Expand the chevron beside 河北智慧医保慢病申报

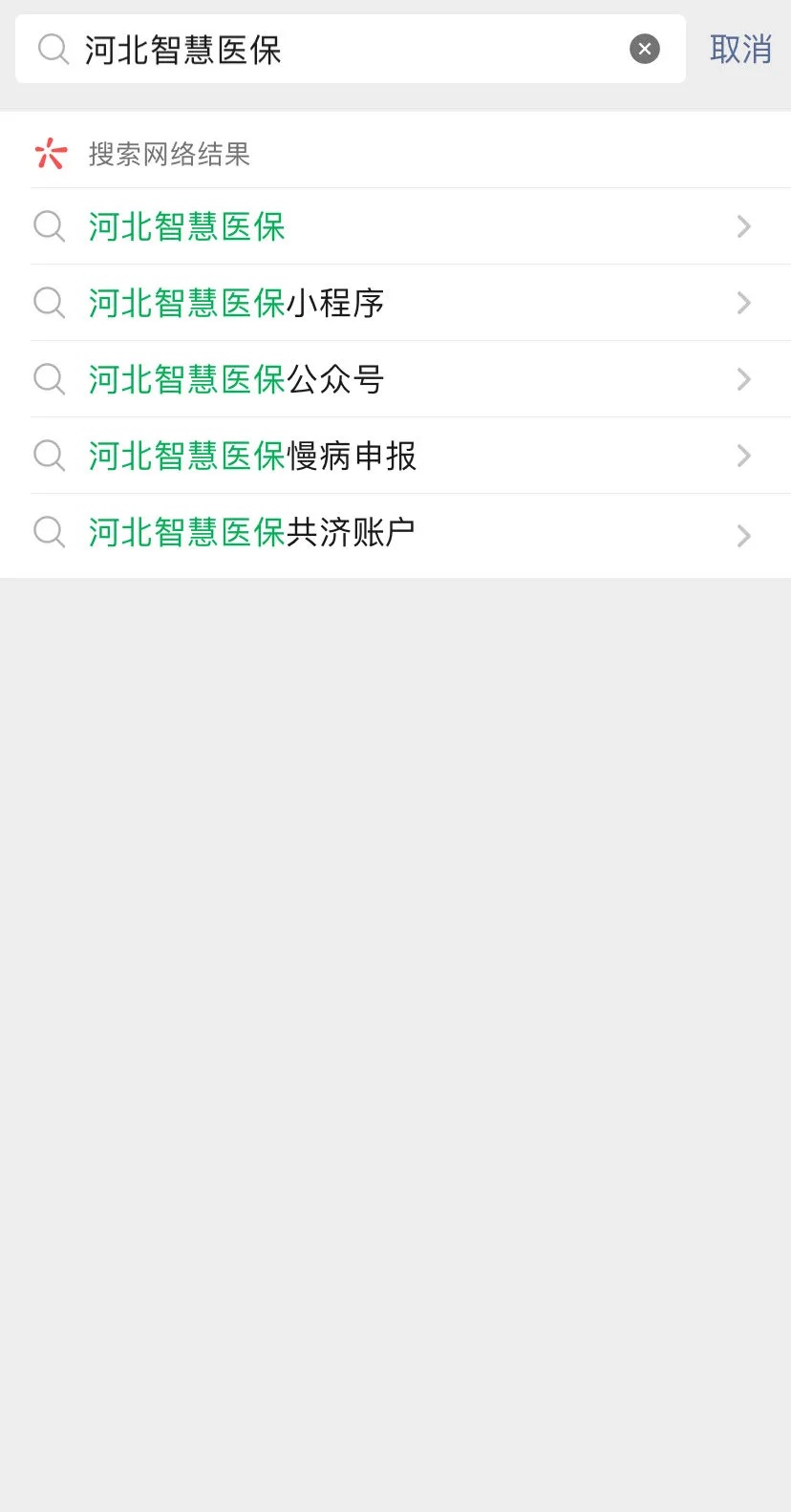[x=743, y=456]
